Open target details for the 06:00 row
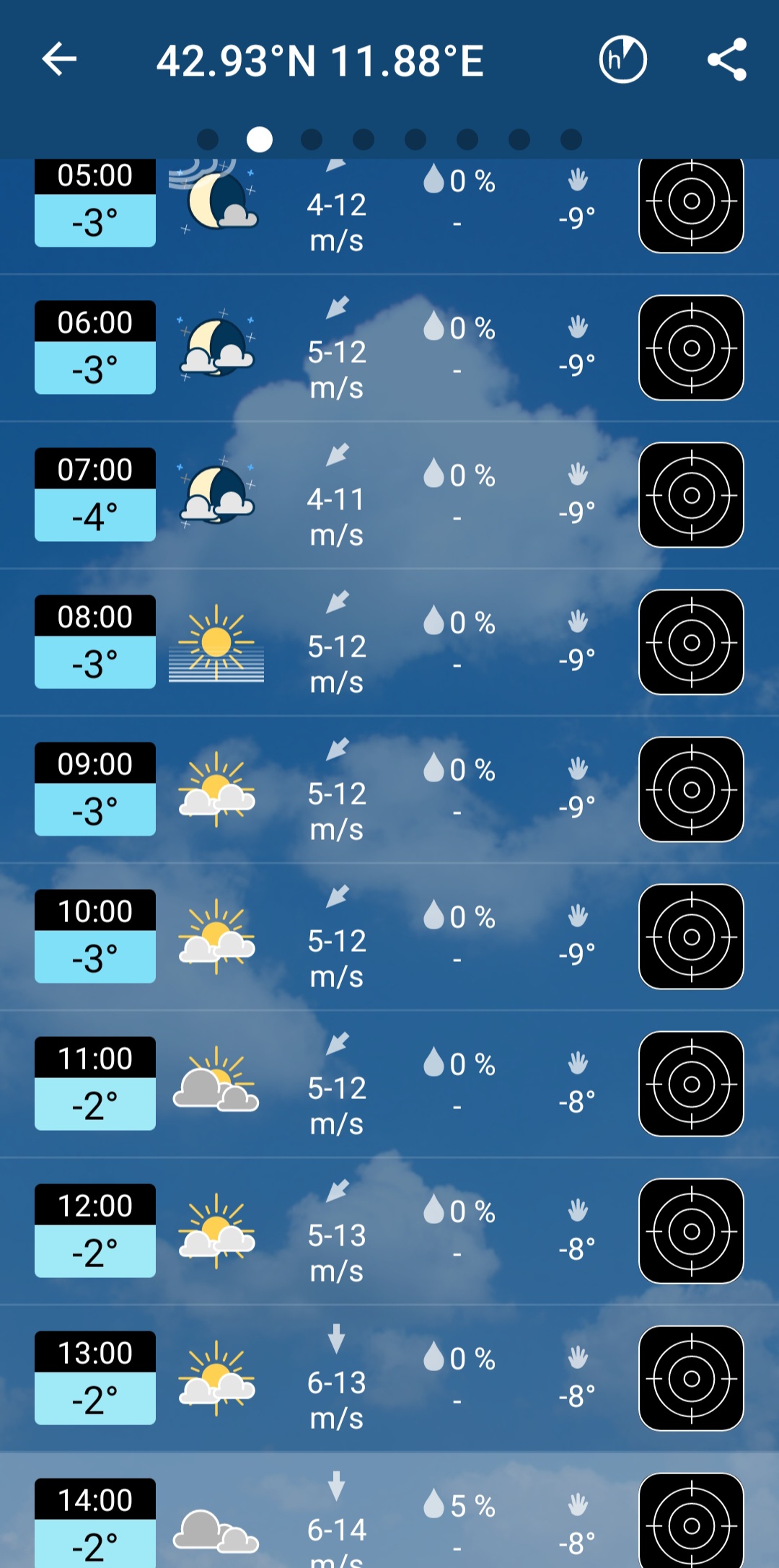The width and height of the screenshot is (779, 1568). tap(691, 348)
